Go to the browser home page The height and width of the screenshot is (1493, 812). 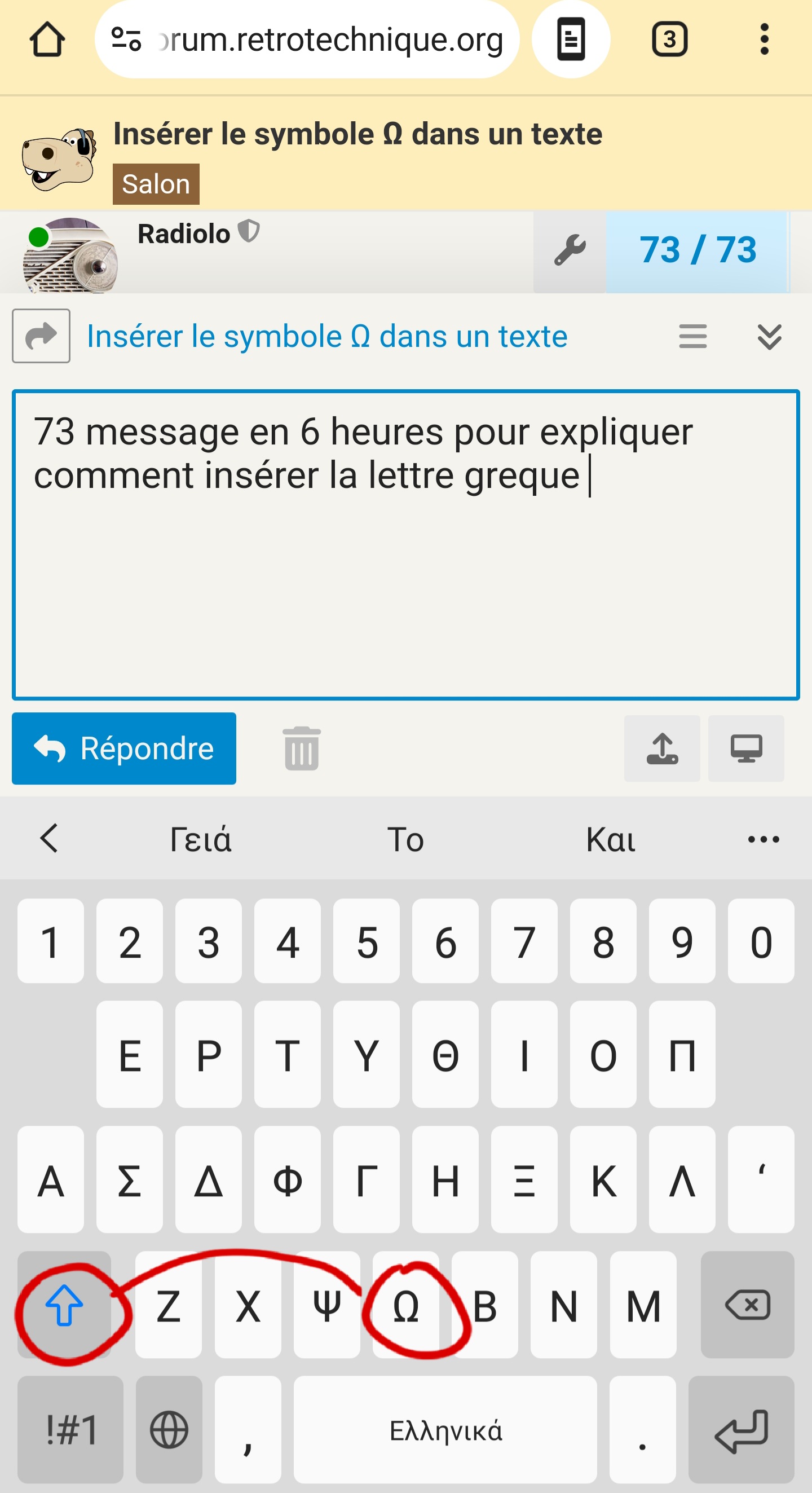[x=47, y=39]
